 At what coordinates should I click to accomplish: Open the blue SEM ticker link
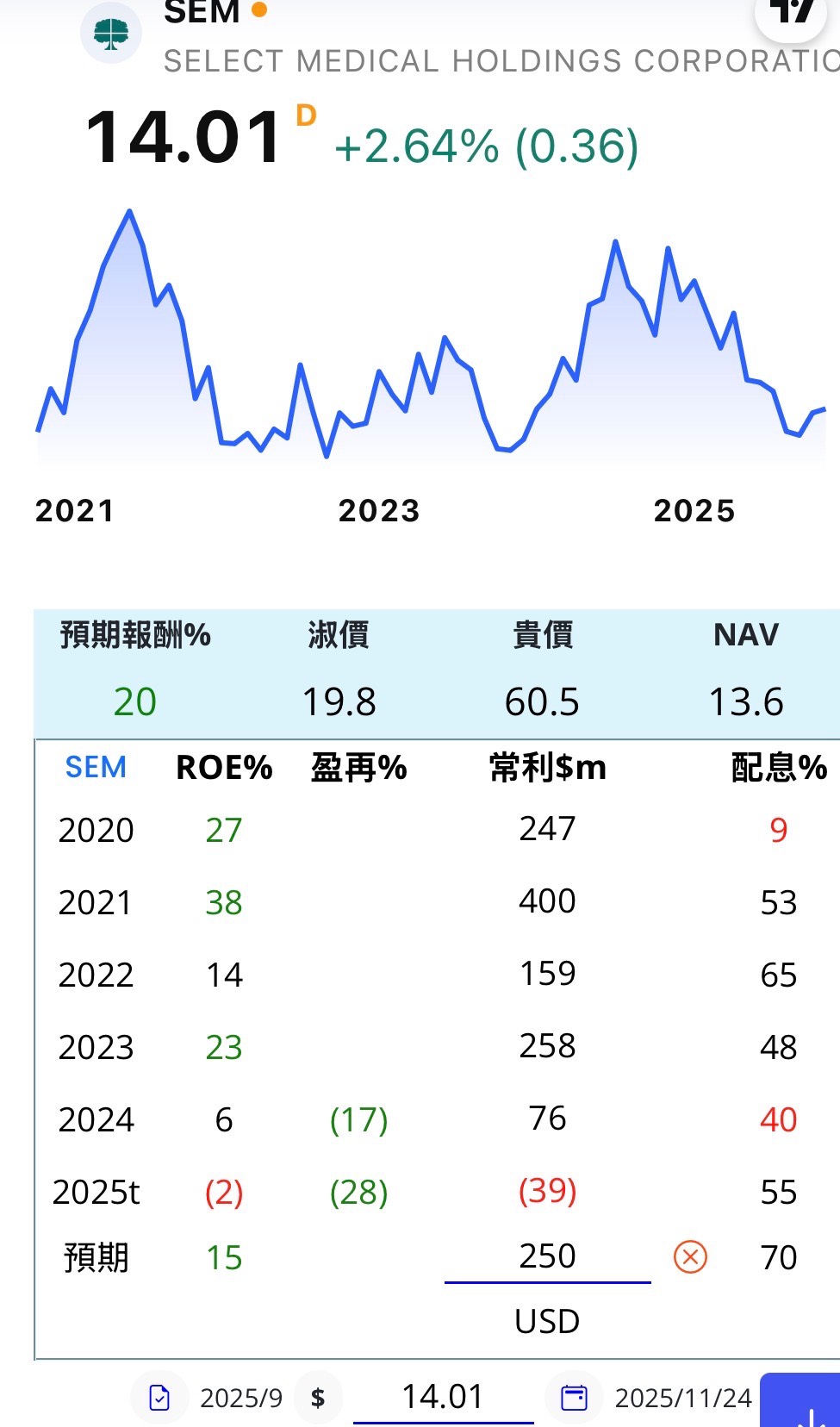tap(96, 767)
